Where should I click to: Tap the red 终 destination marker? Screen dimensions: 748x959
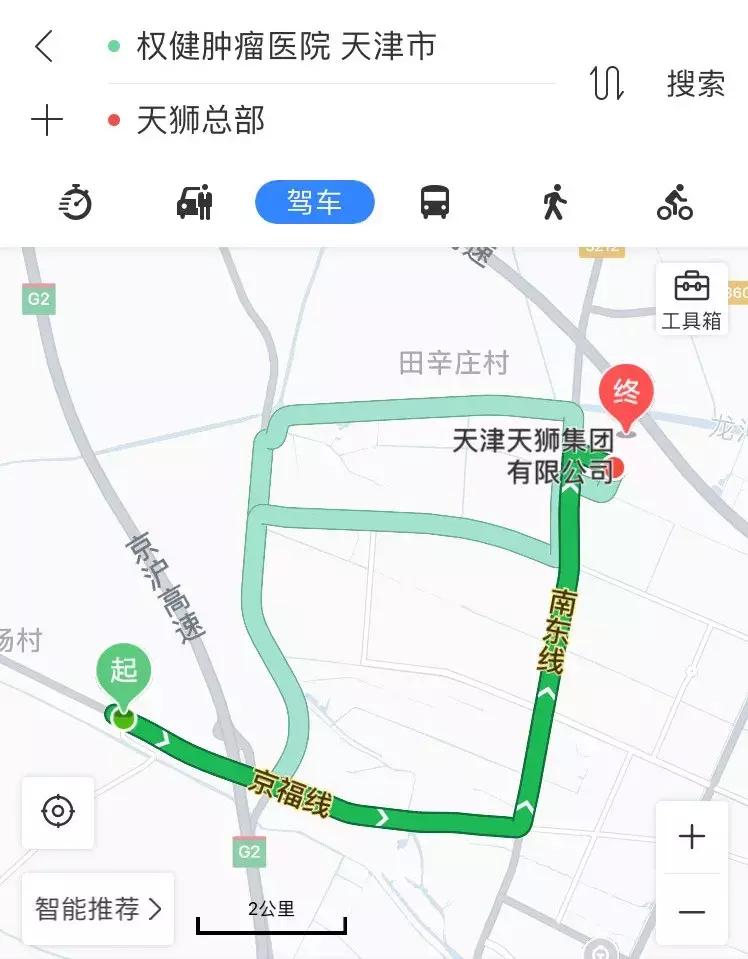[x=627, y=392]
